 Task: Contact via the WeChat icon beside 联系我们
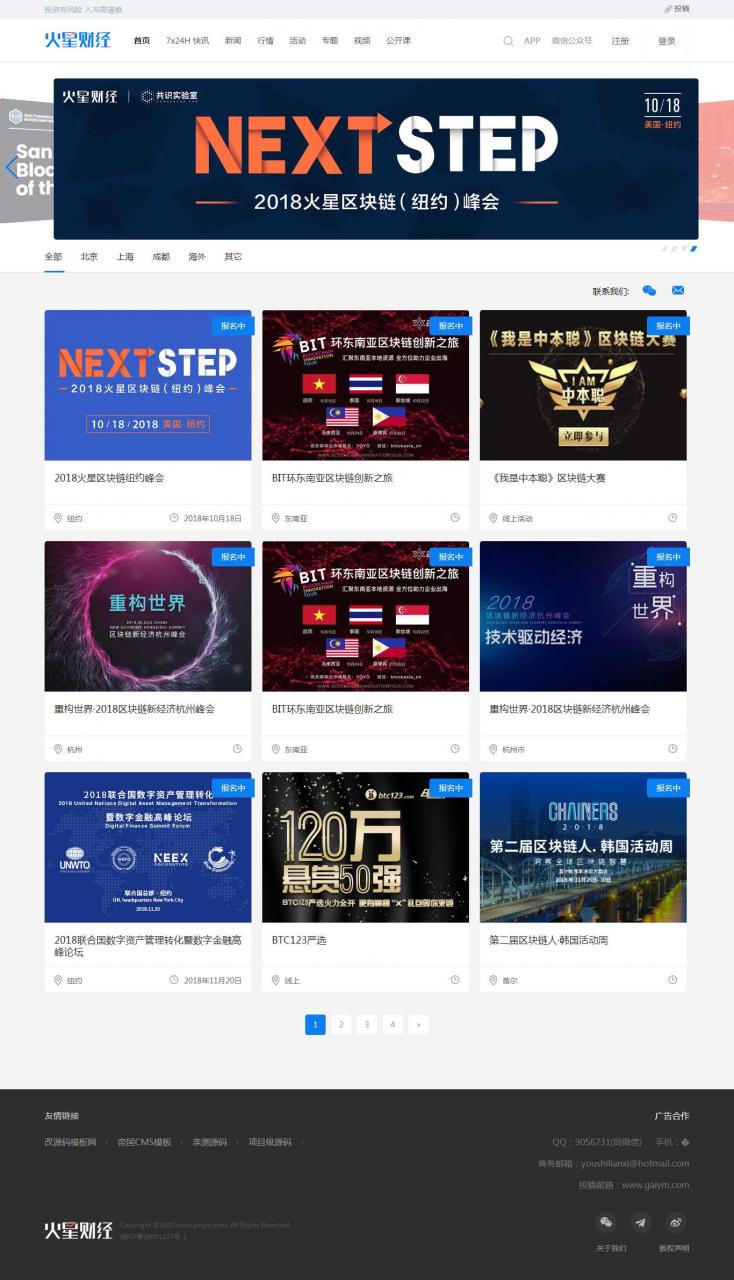649,291
